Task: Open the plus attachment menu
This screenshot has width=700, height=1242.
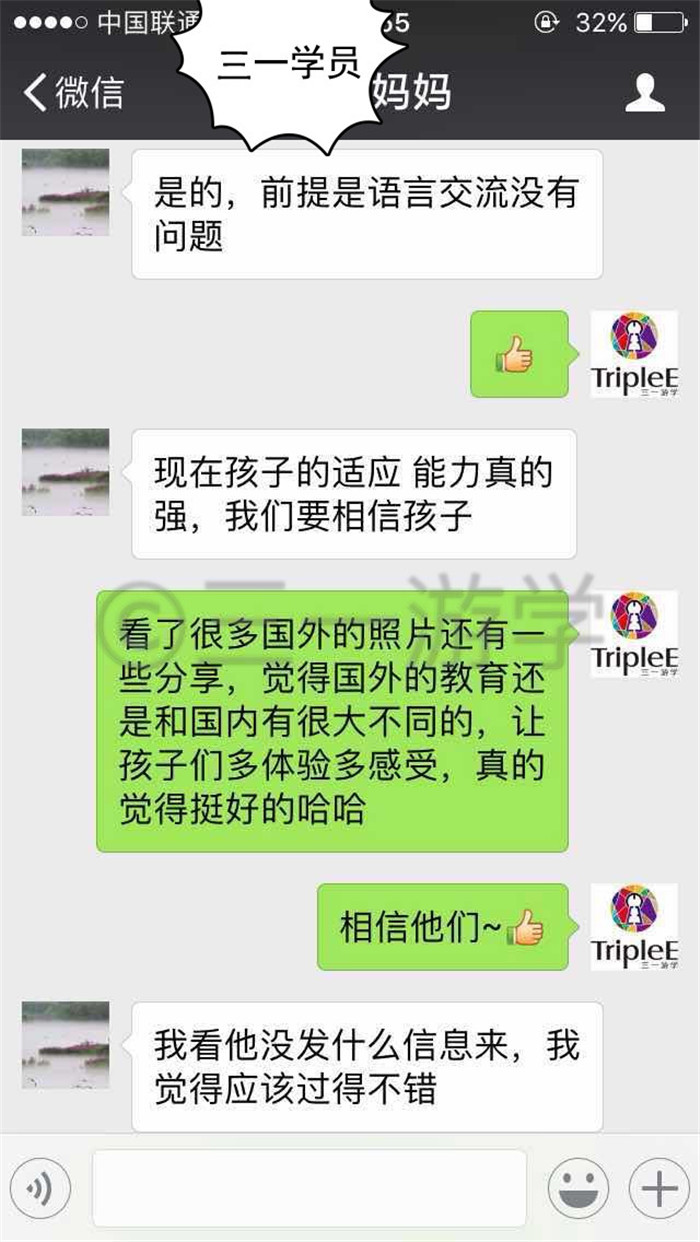Action: click(x=658, y=1189)
